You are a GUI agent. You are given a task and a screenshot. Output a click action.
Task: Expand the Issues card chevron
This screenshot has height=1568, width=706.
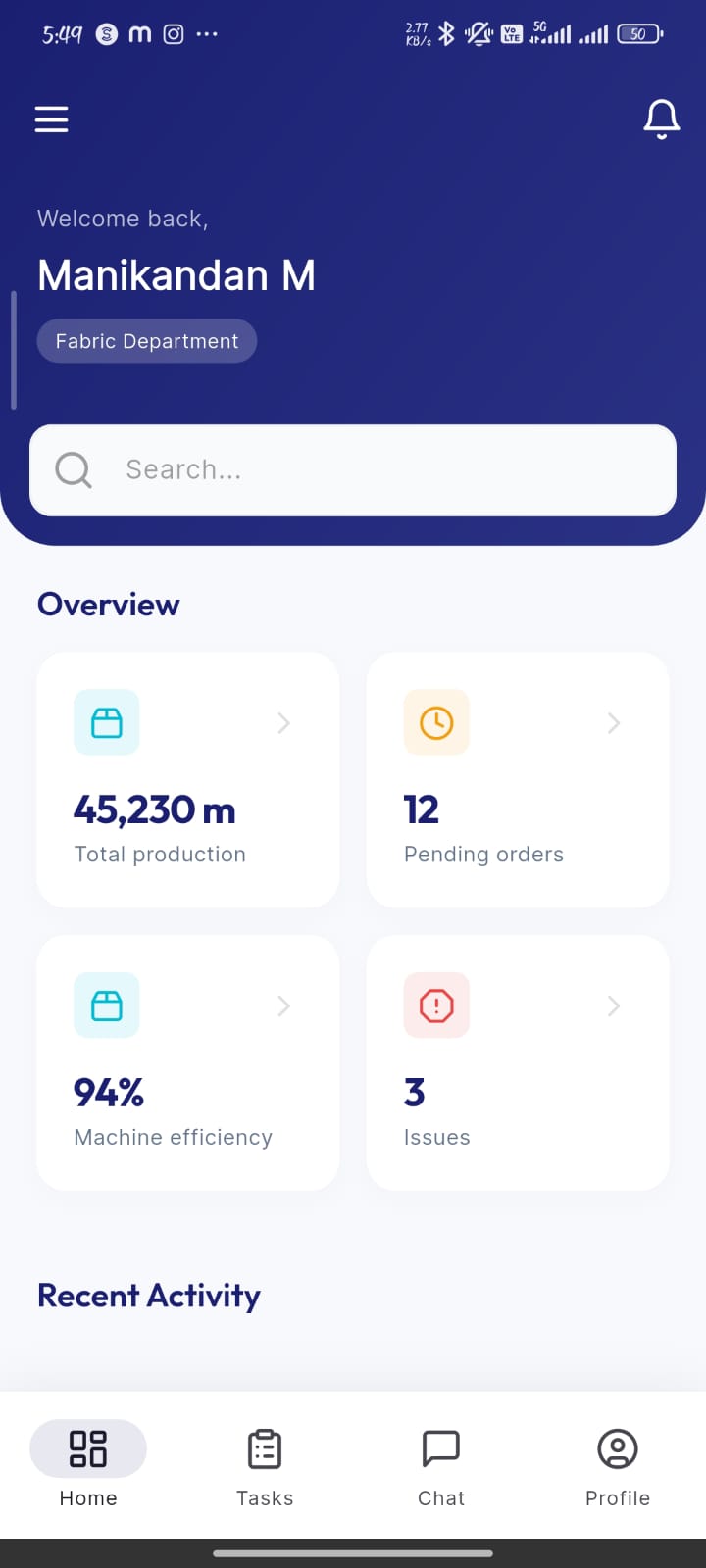click(614, 1005)
